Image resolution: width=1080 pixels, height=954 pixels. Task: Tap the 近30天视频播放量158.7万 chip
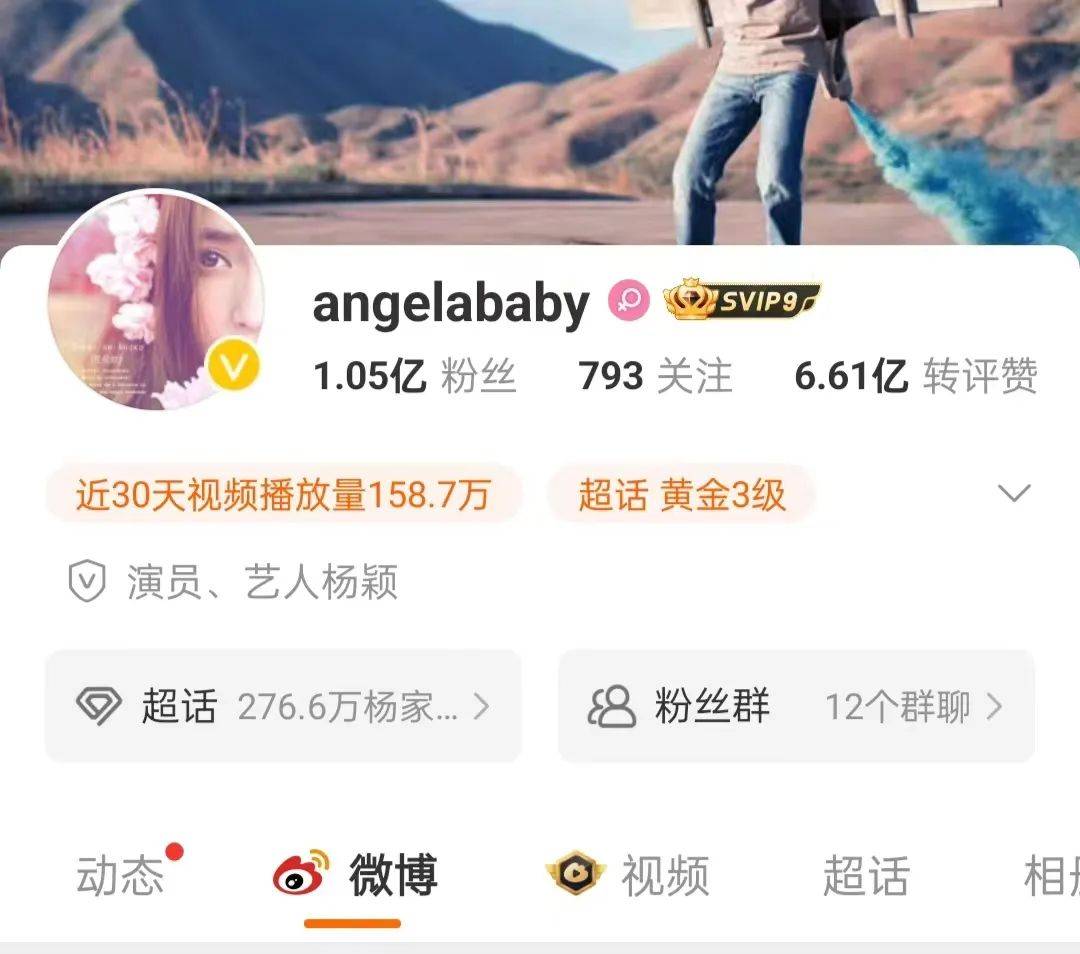[x=283, y=494]
